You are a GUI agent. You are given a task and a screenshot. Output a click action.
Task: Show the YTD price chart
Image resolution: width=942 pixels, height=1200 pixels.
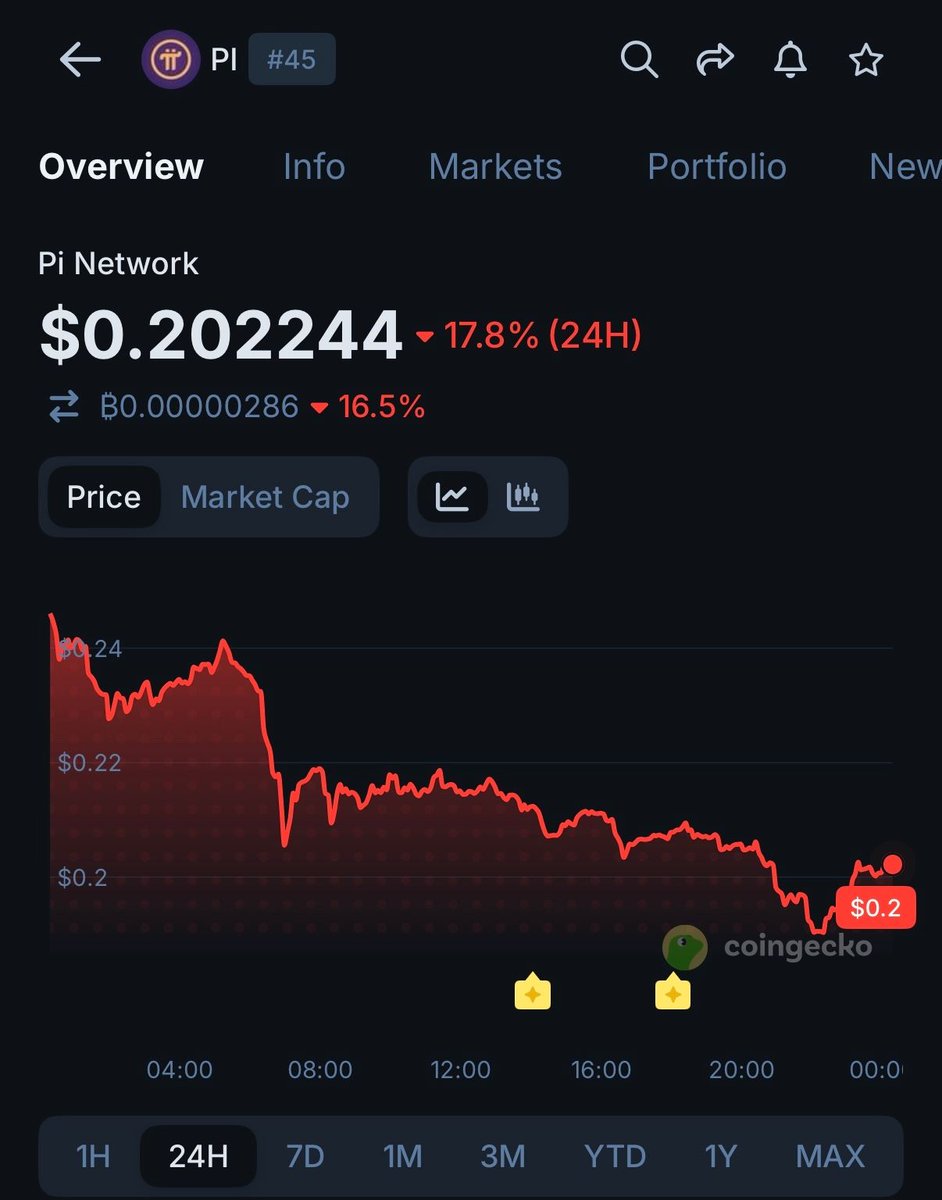615,1157
